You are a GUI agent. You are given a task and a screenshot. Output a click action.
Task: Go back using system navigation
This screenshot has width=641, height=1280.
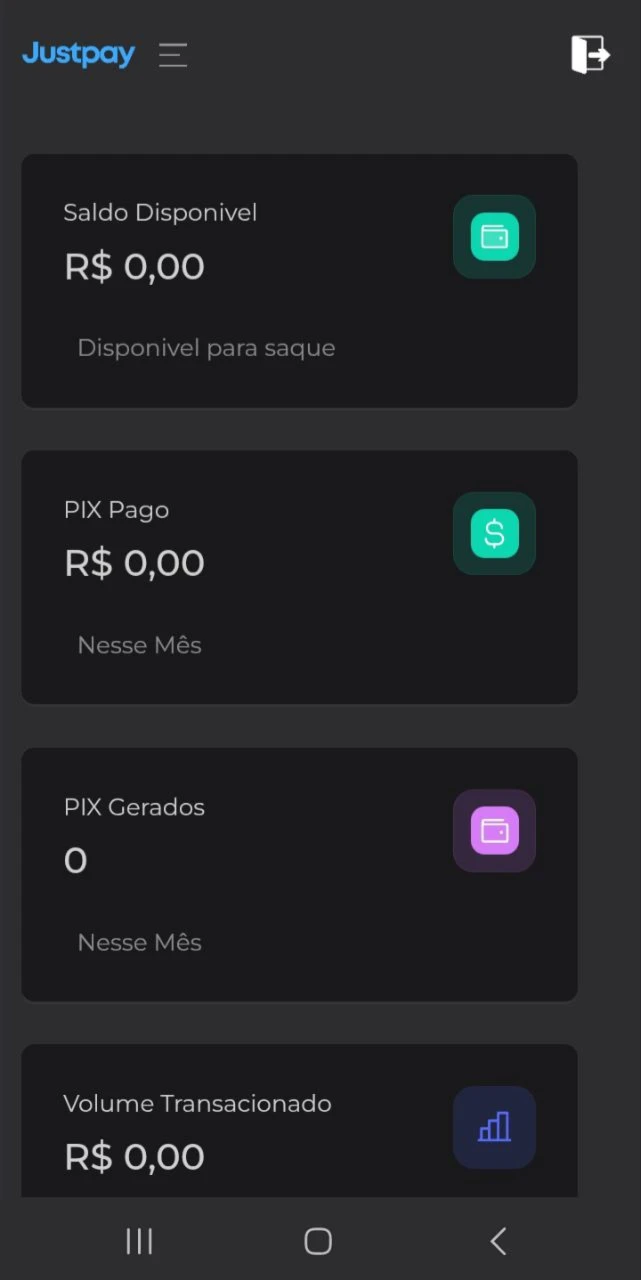click(x=498, y=1241)
